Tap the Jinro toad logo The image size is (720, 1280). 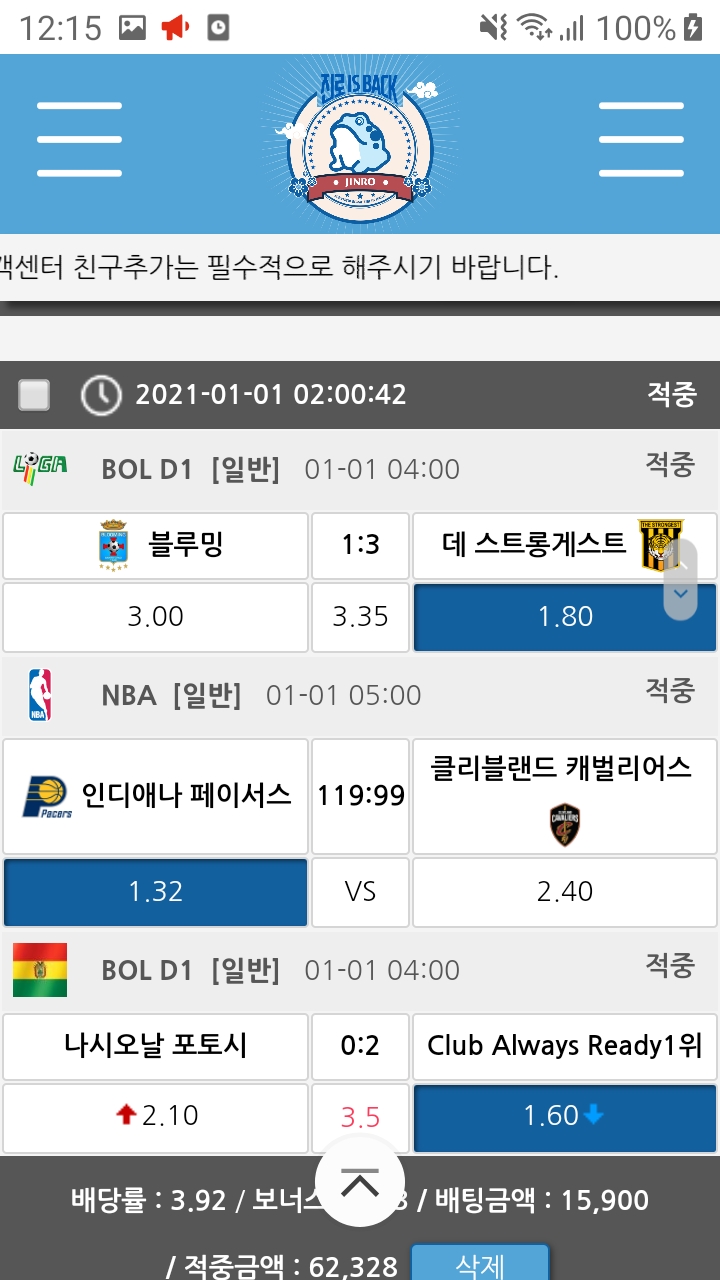[x=359, y=140]
